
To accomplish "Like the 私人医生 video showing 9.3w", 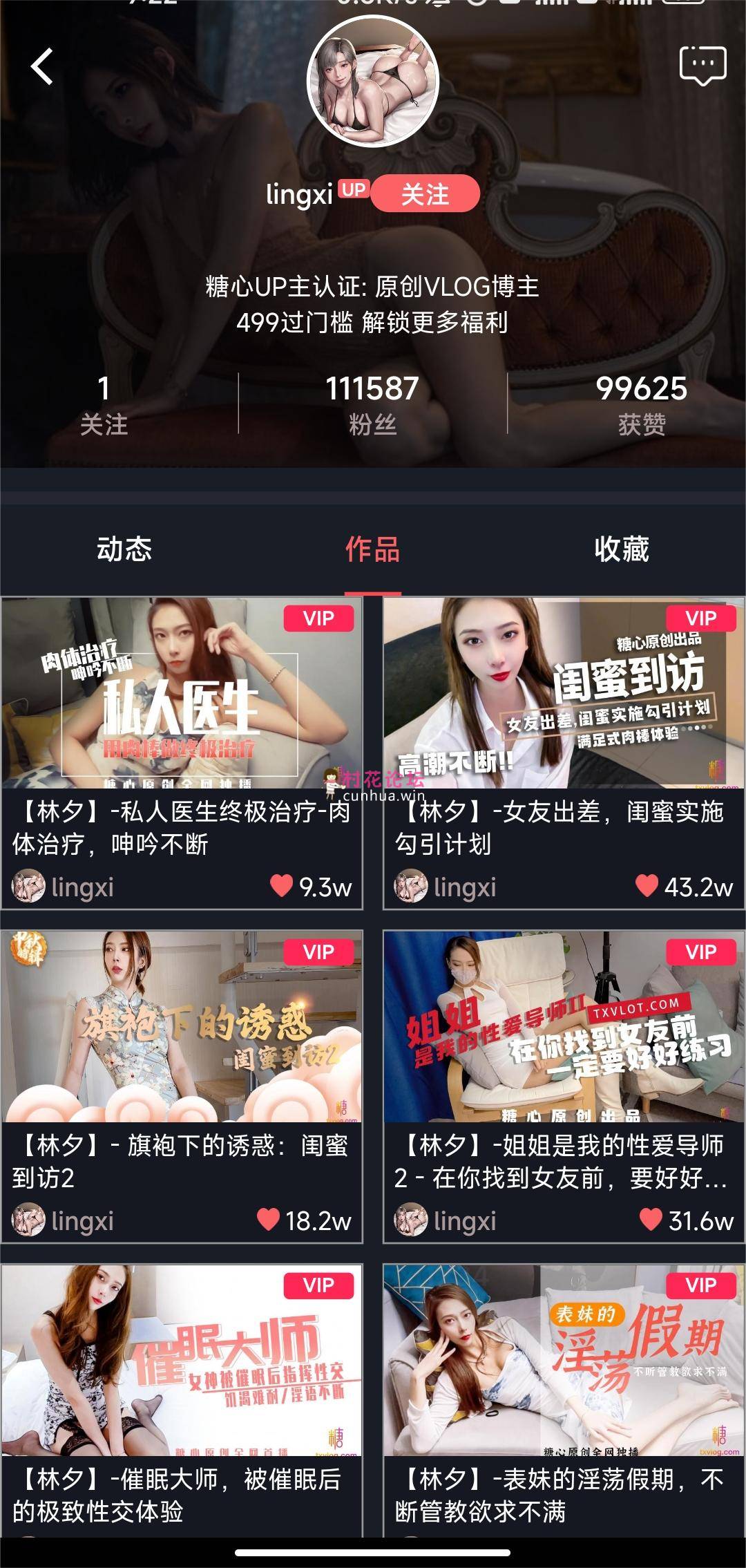I will point(282,885).
